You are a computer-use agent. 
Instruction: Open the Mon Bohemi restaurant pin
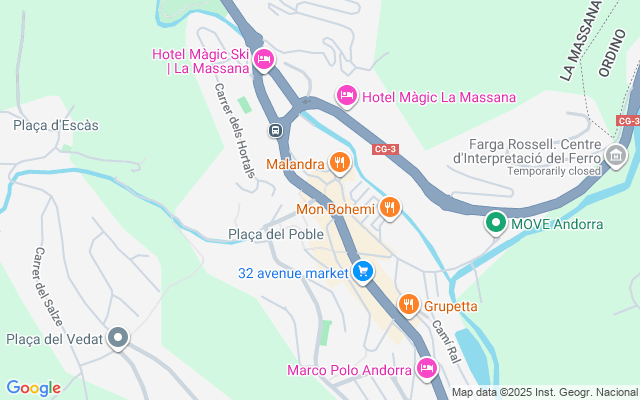click(390, 208)
